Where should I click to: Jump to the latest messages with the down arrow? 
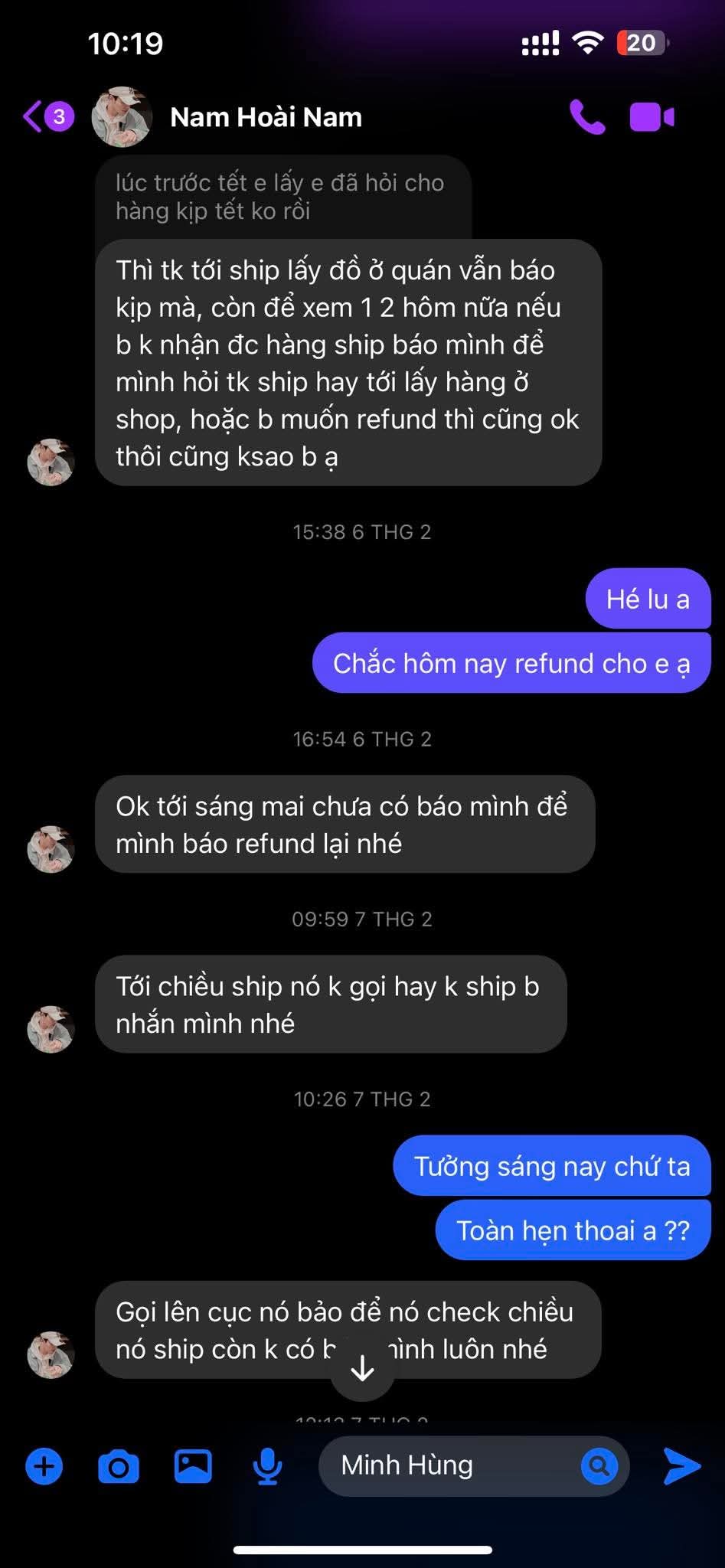click(362, 1369)
